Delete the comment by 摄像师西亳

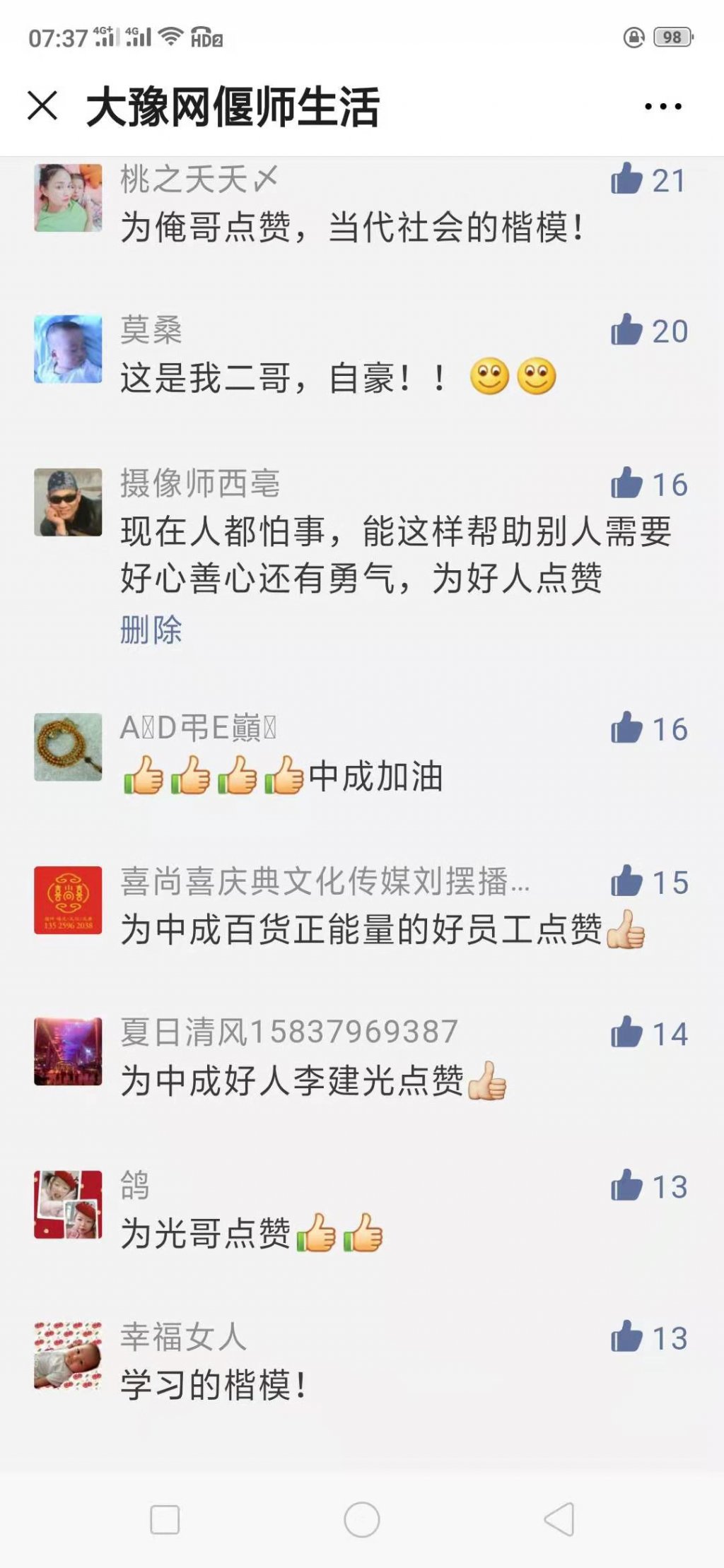151,629
